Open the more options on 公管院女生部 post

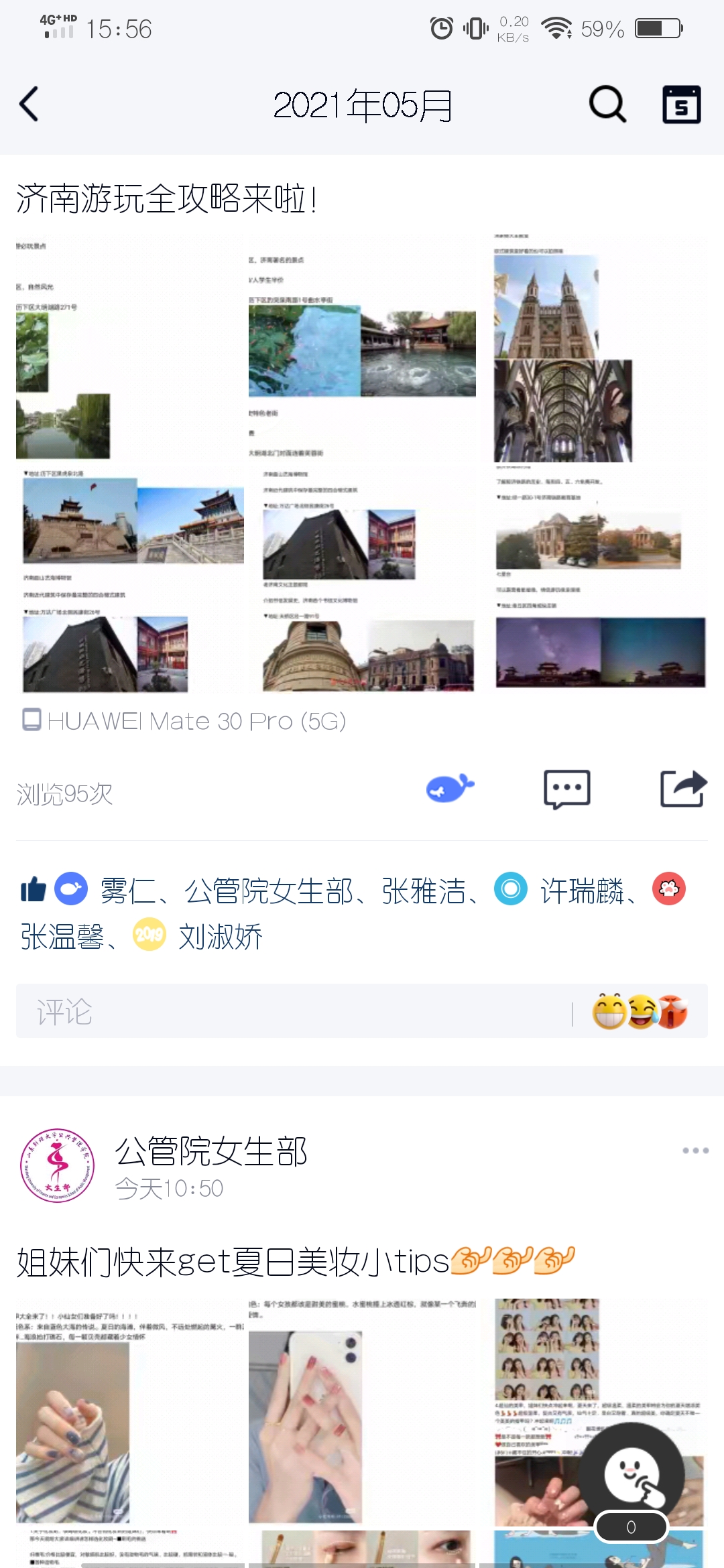pos(695,1151)
